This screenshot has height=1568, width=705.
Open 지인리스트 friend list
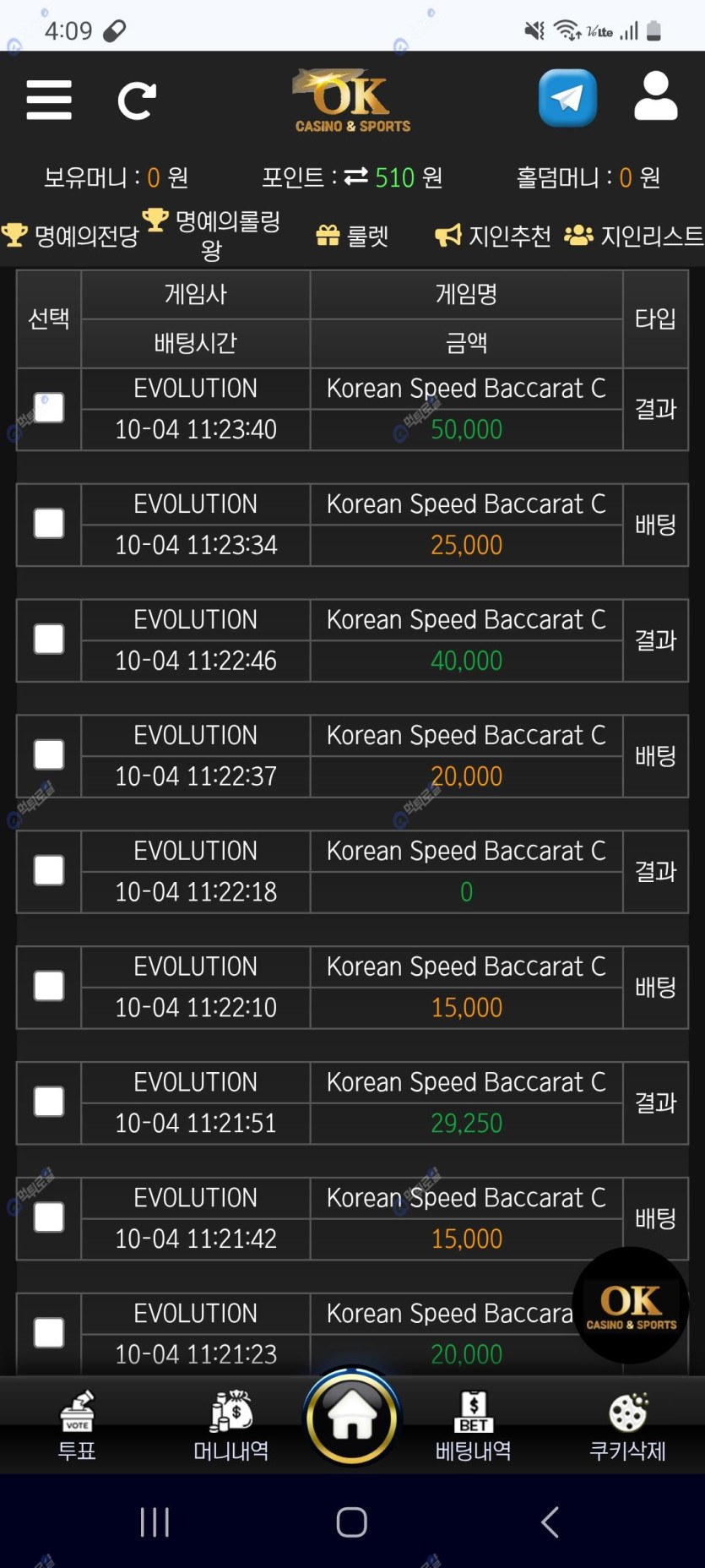(x=634, y=236)
